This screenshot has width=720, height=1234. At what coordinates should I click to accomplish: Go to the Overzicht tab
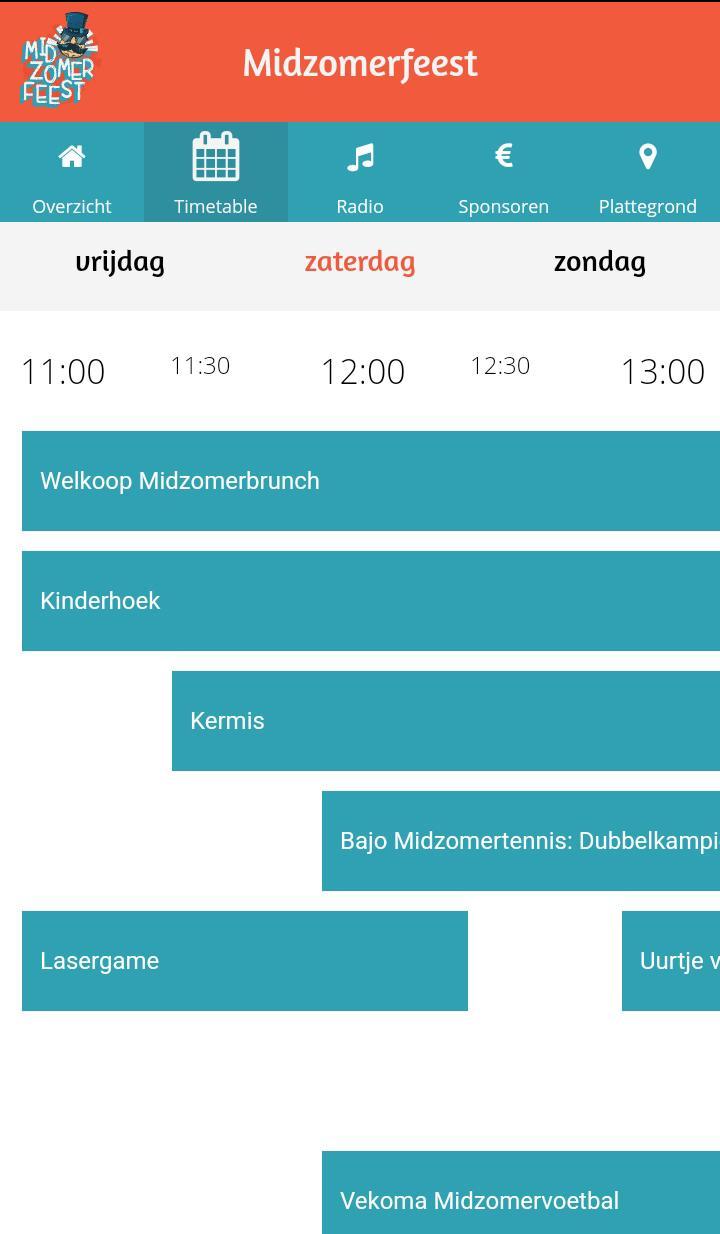pyautogui.click(x=72, y=173)
